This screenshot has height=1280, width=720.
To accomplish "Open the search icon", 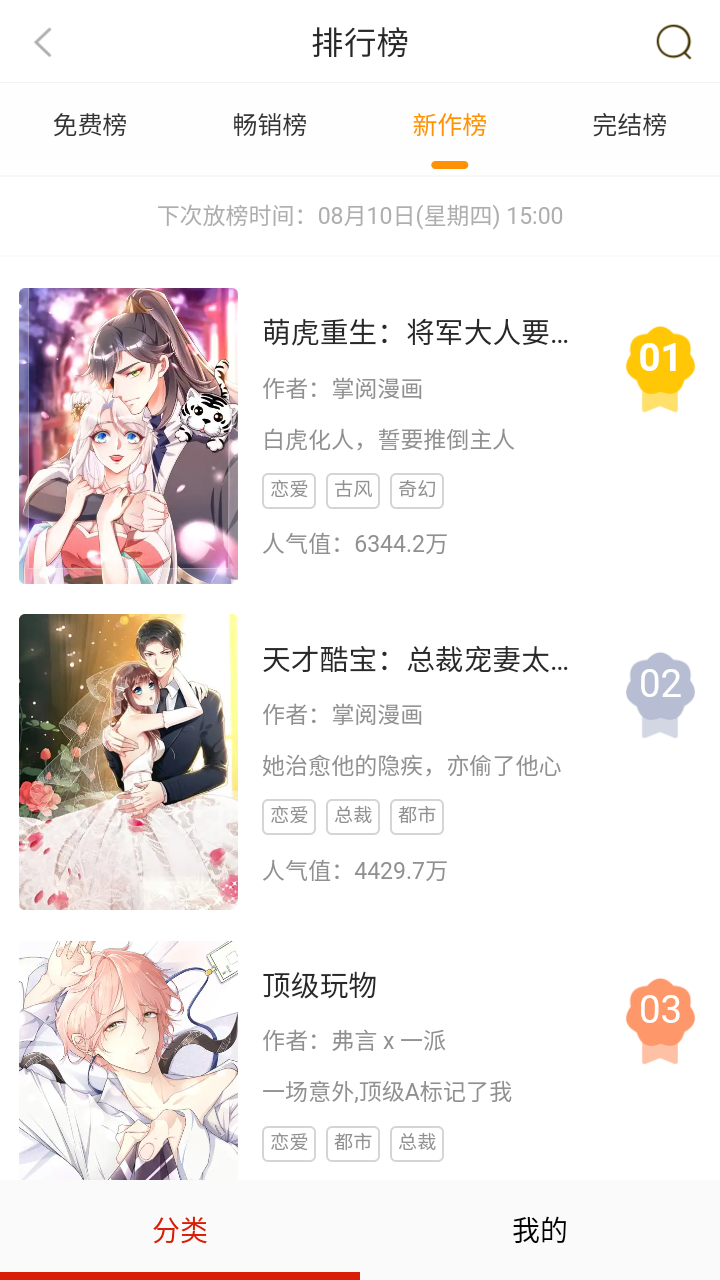I will (675, 41).
